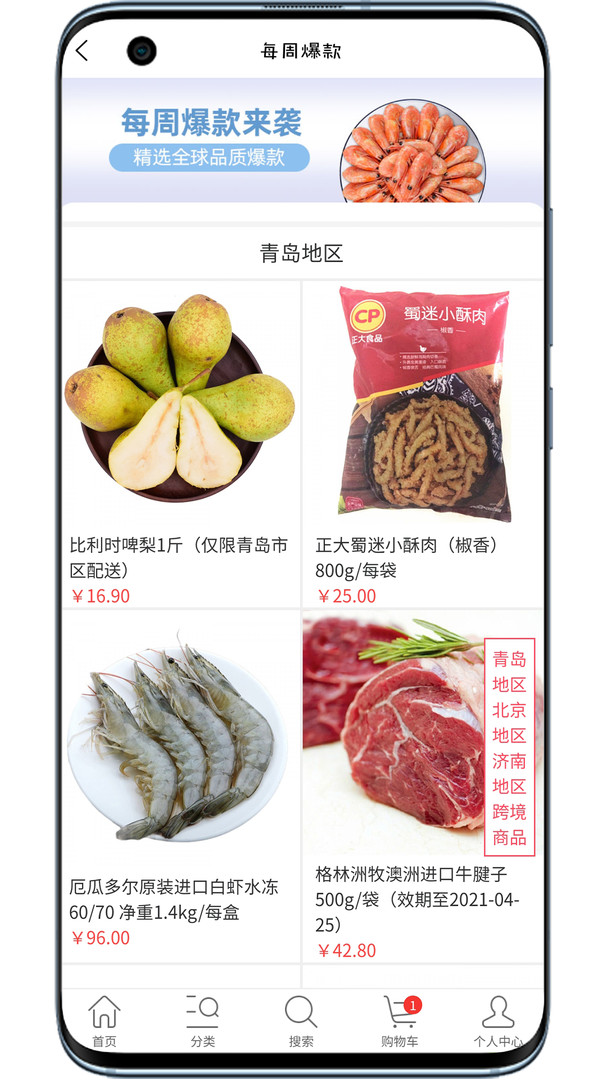Image resolution: width=607 pixels, height=1080 pixels.
Task: Switch to the 首页 tab
Action: pos(104,1020)
